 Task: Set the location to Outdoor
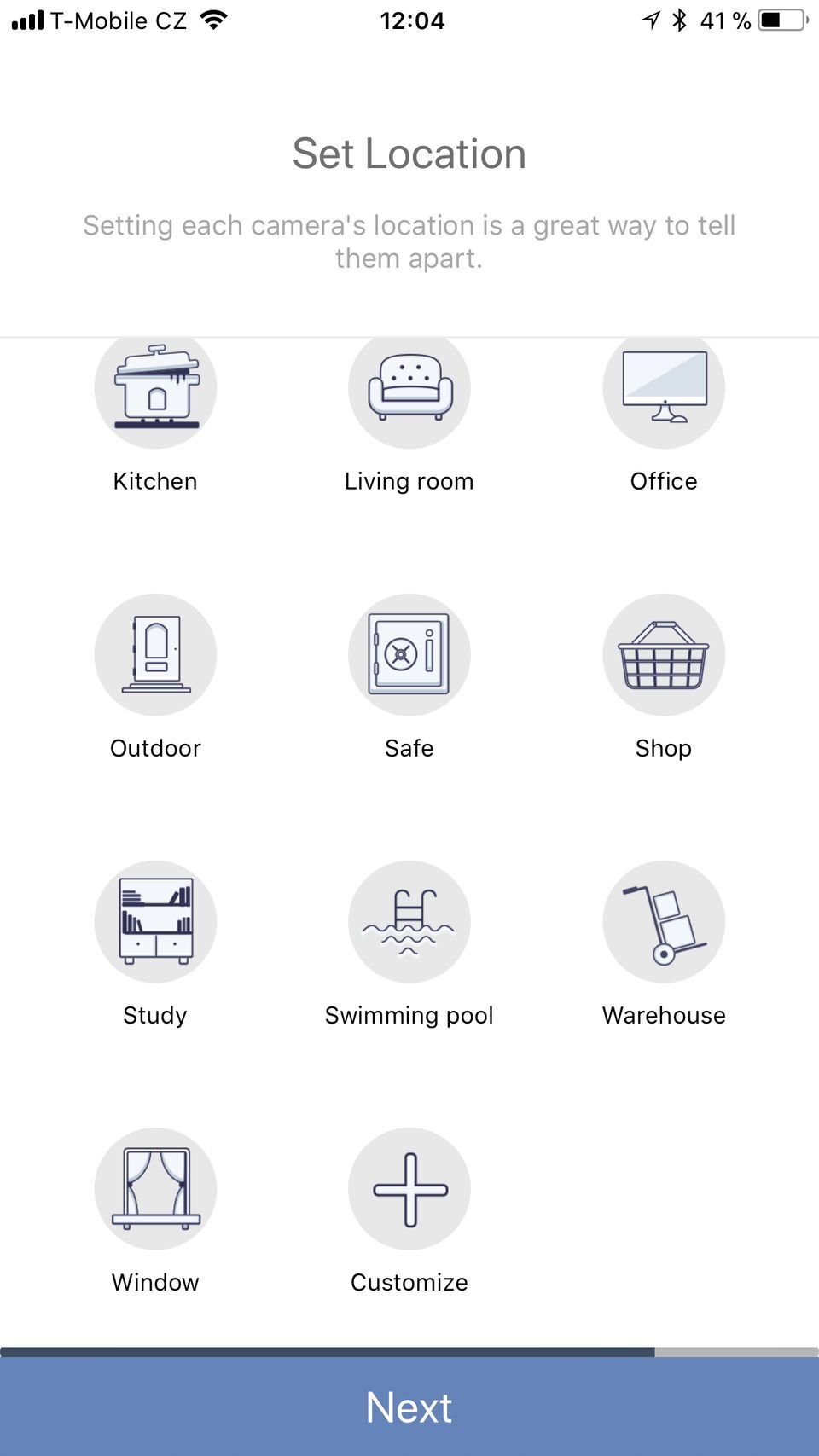(155, 655)
